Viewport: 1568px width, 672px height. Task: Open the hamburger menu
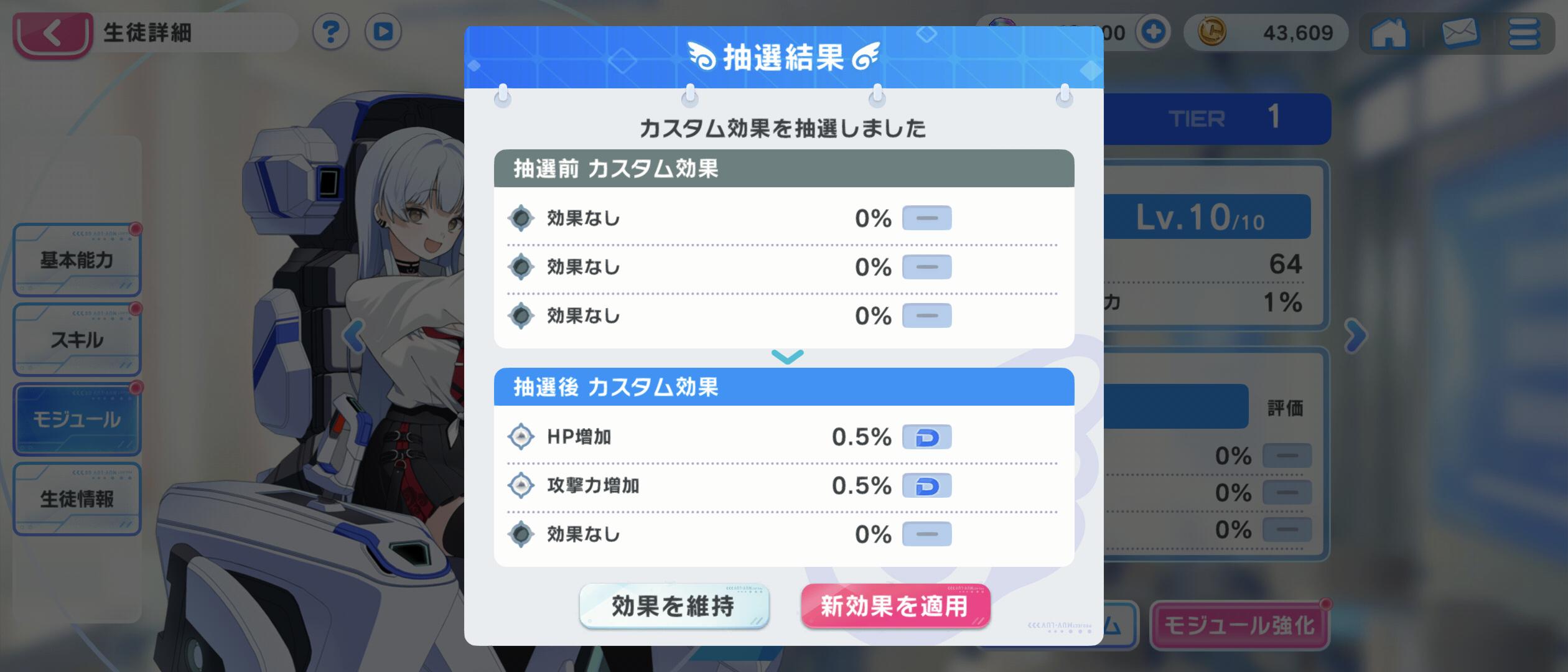pyautogui.click(x=1524, y=34)
